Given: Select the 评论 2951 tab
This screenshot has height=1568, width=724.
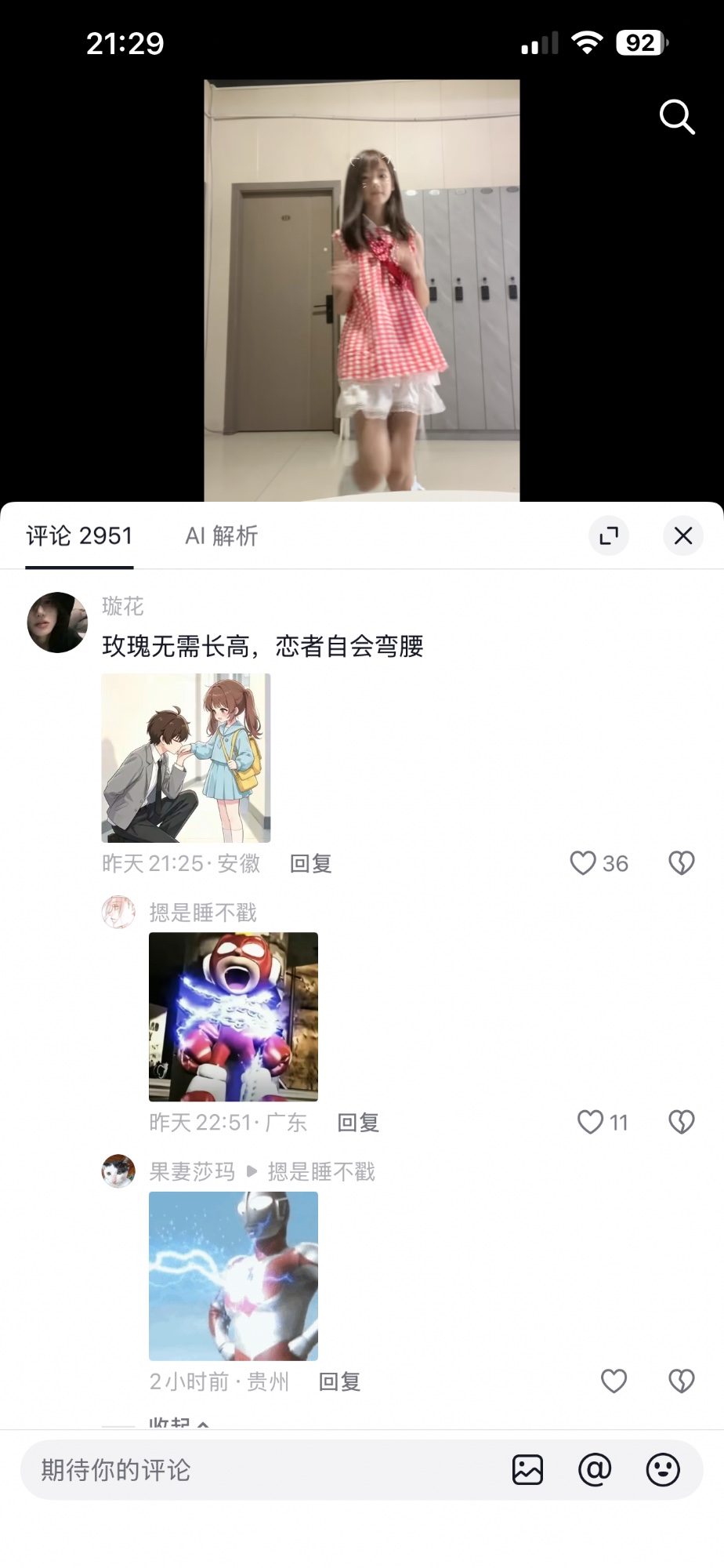Looking at the screenshot, I should (79, 536).
